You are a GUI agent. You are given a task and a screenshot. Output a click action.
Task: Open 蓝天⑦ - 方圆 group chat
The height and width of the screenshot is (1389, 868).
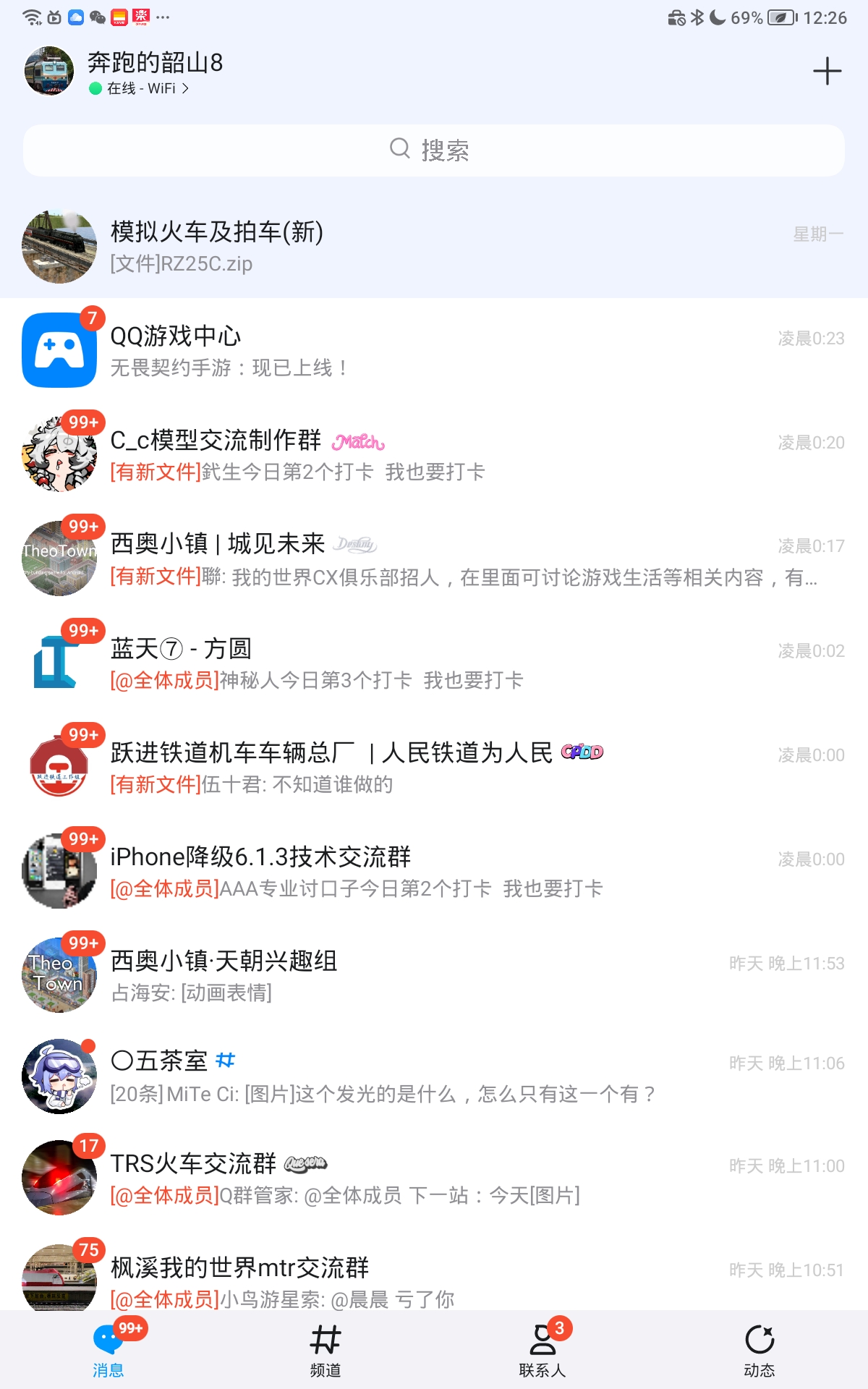pos(434,663)
